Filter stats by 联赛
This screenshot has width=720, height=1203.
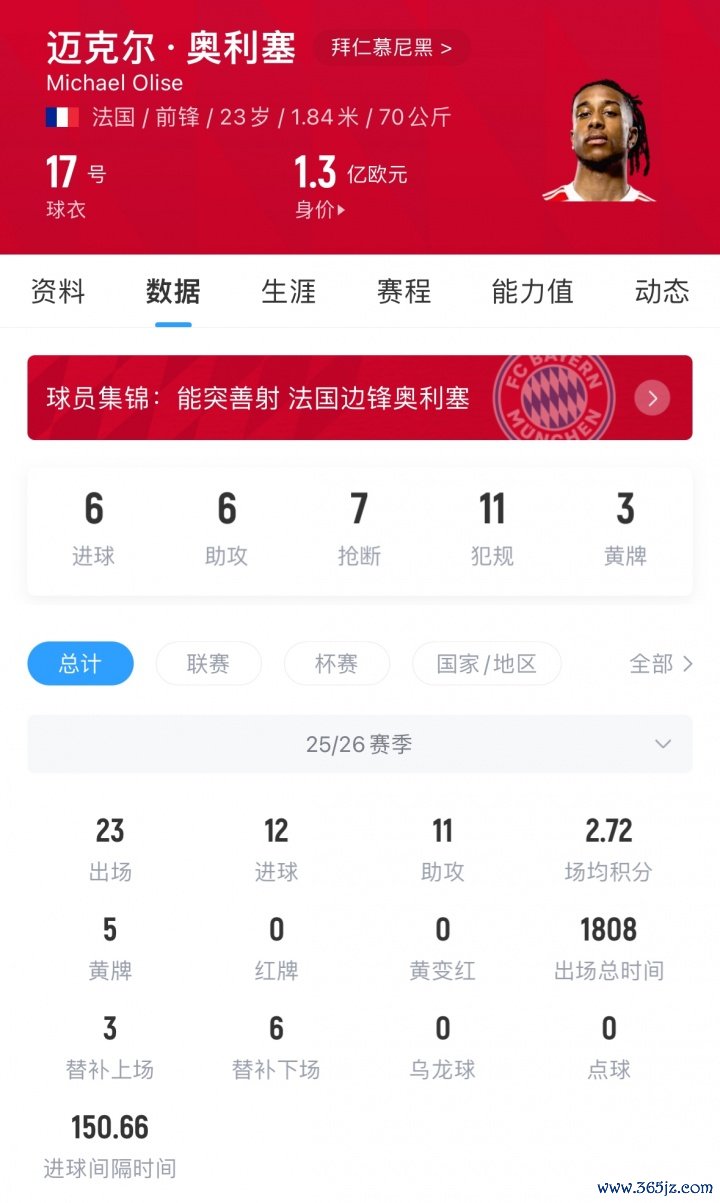pyautogui.click(x=208, y=663)
